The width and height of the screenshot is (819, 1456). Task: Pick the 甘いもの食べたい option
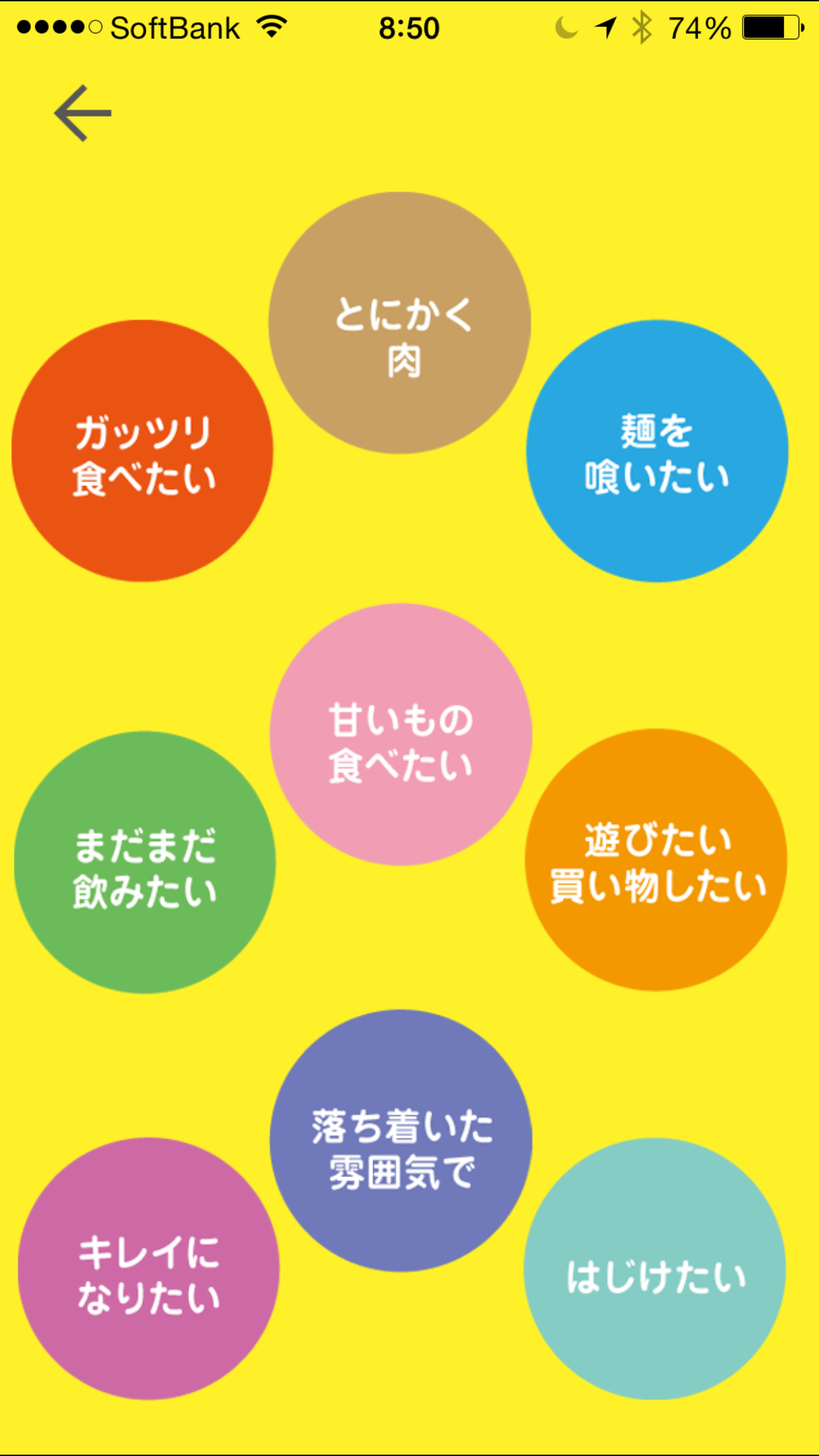401,734
